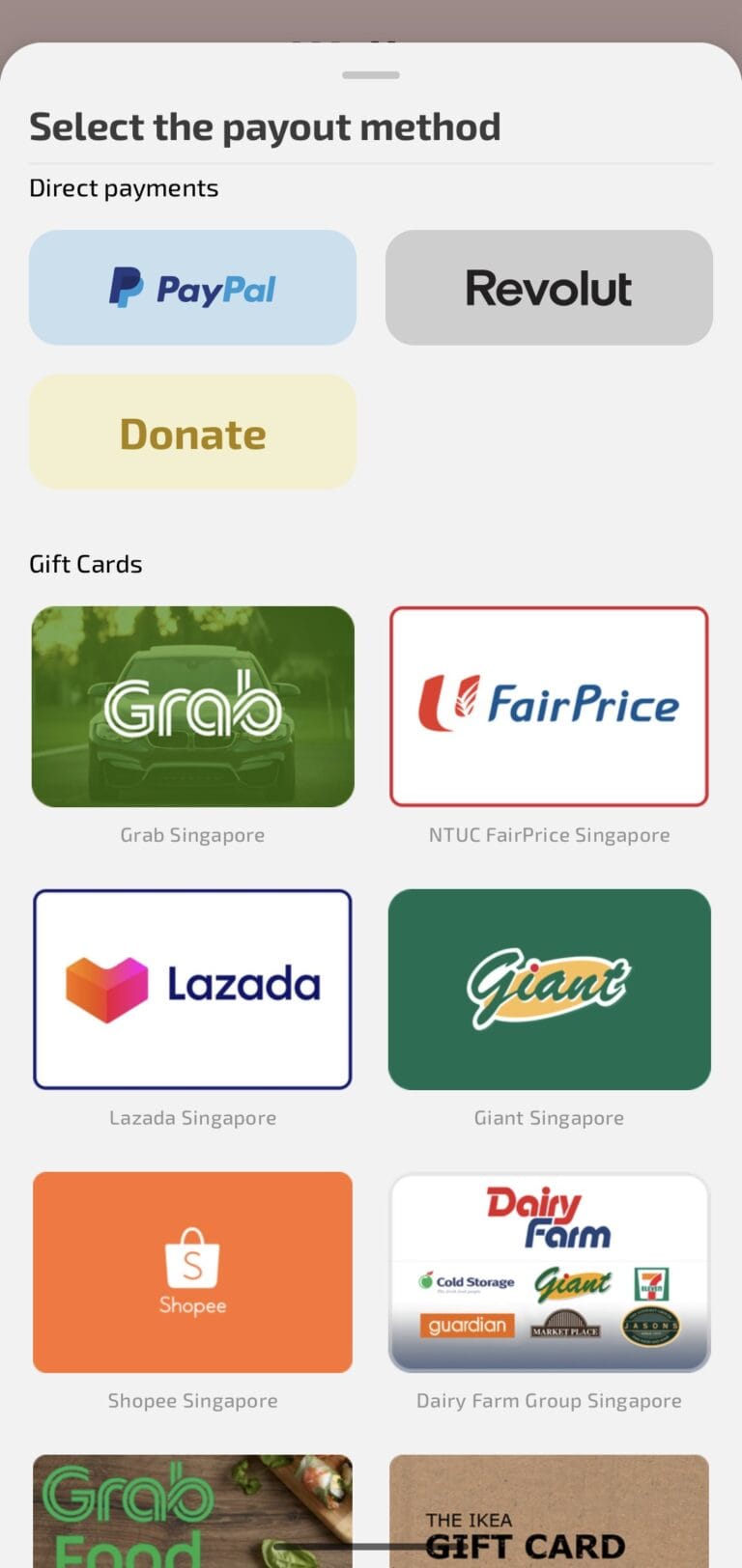Pick the IKEA gift card

click(549, 1511)
